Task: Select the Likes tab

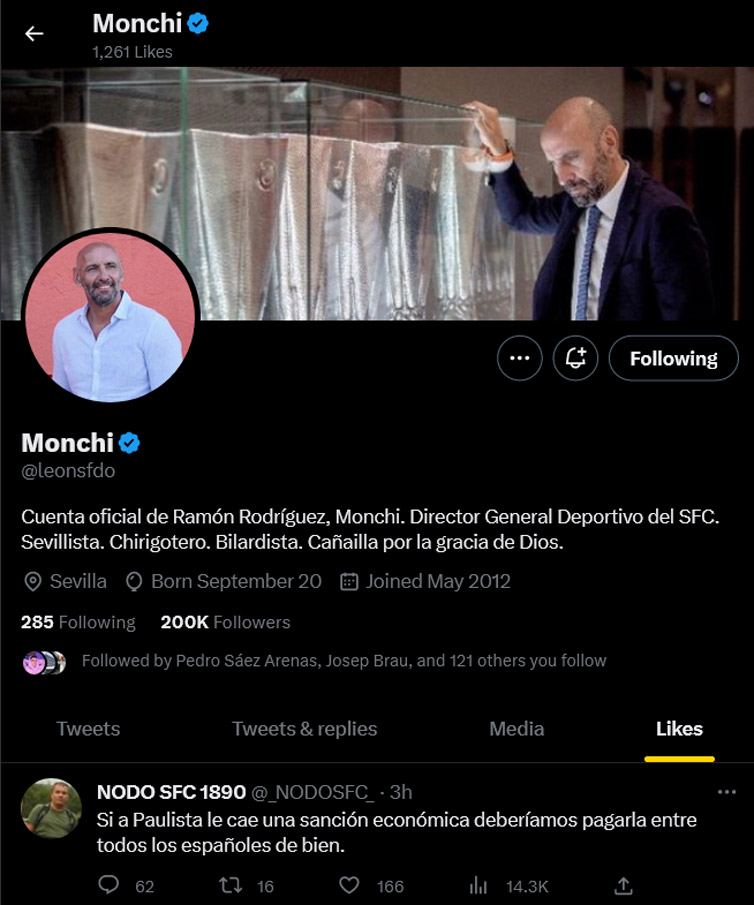Action: point(679,729)
